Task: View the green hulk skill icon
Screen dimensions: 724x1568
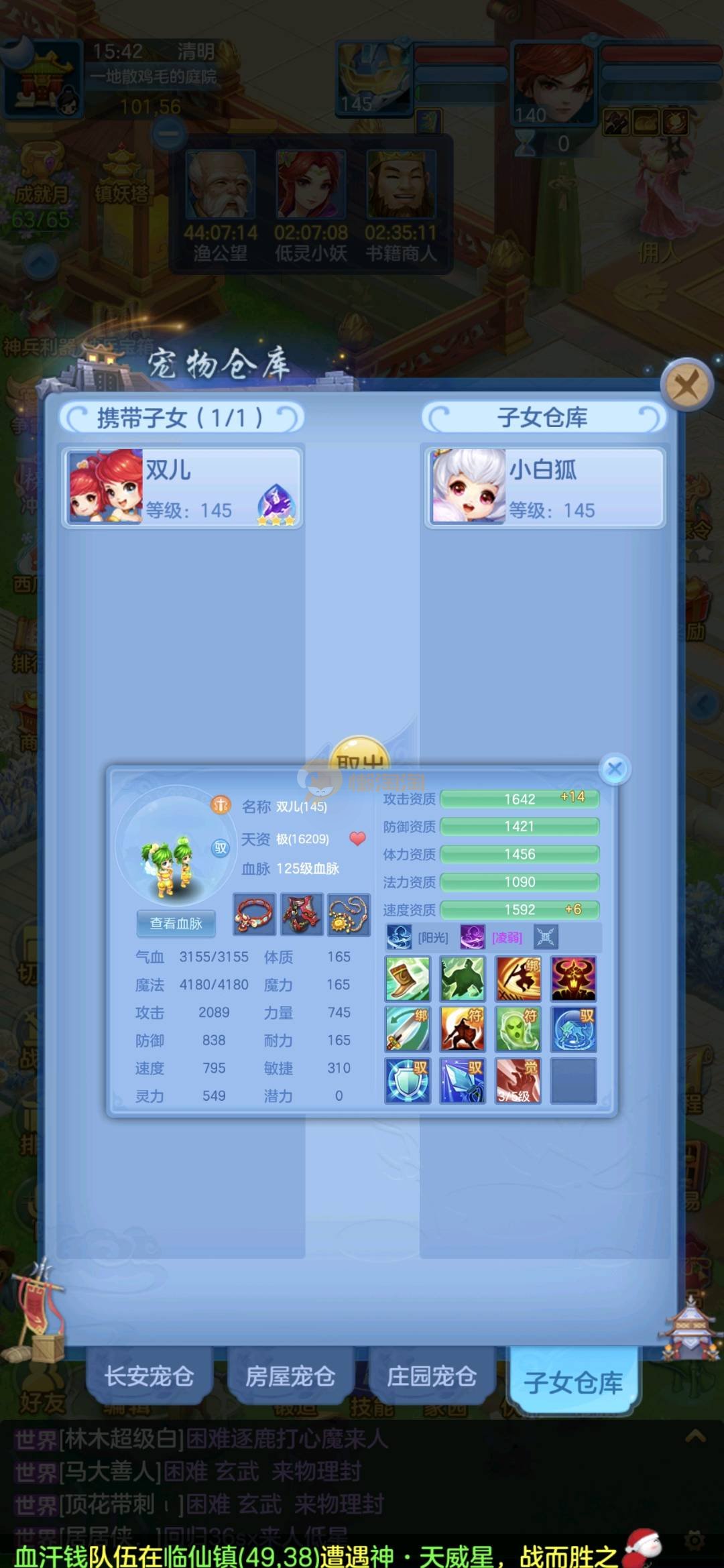Action: tap(463, 979)
